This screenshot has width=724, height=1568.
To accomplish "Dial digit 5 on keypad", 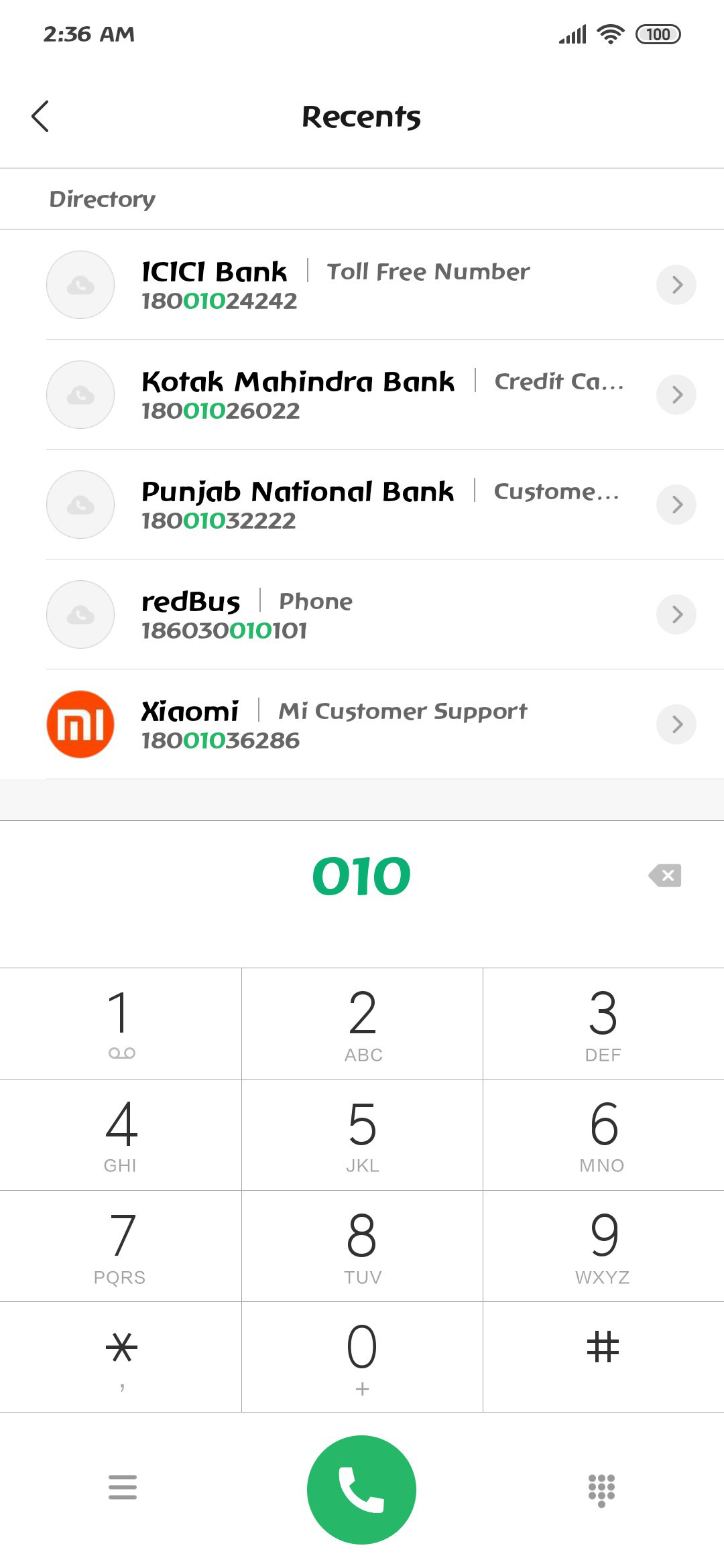I will (x=362, y=1135).
